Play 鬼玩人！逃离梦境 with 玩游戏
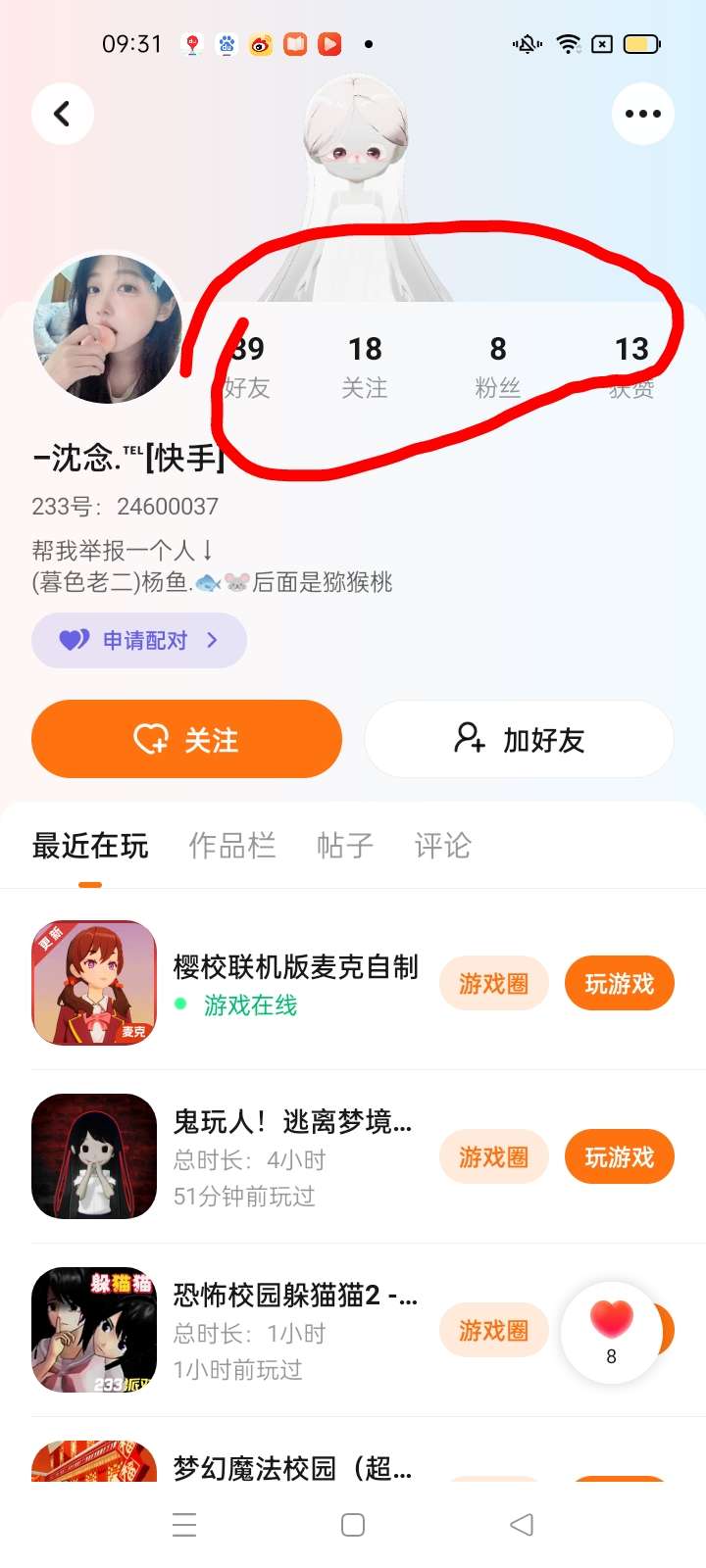 (x=620, y=1156)
